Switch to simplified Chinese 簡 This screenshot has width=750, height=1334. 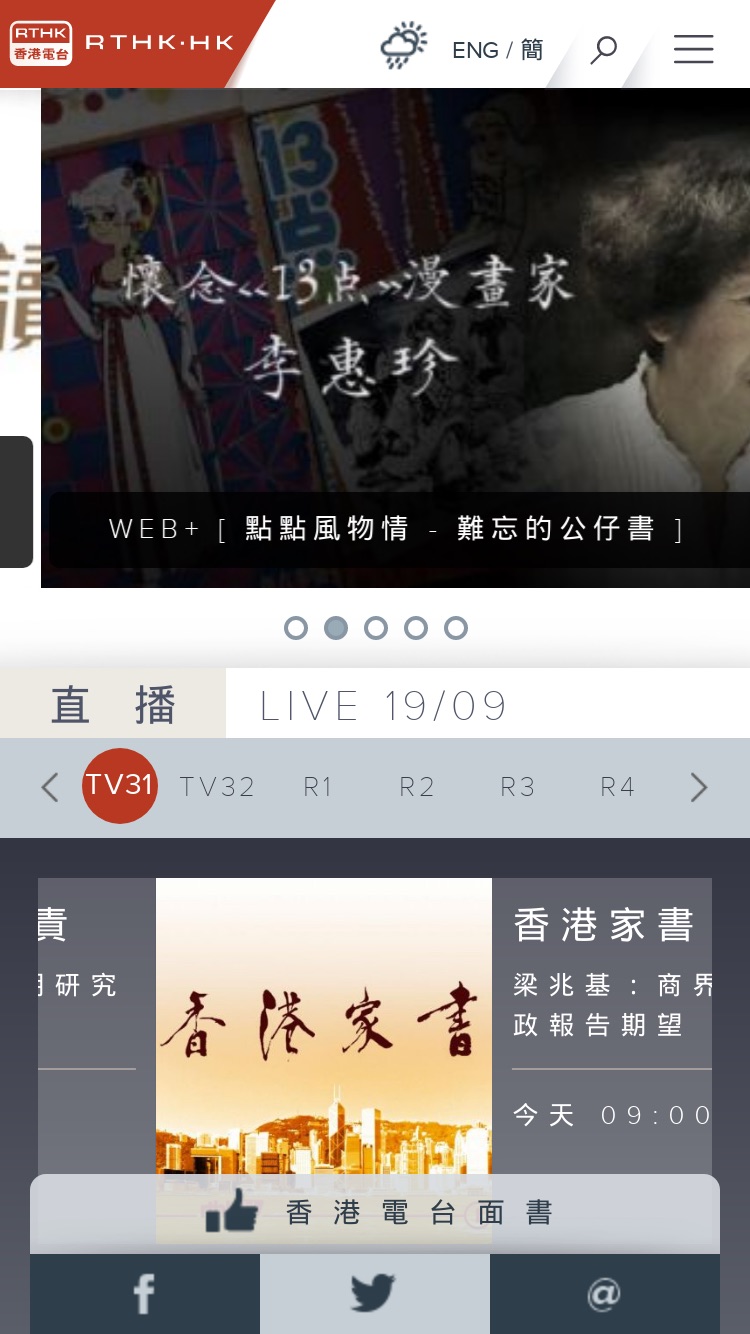click(532, 50)
